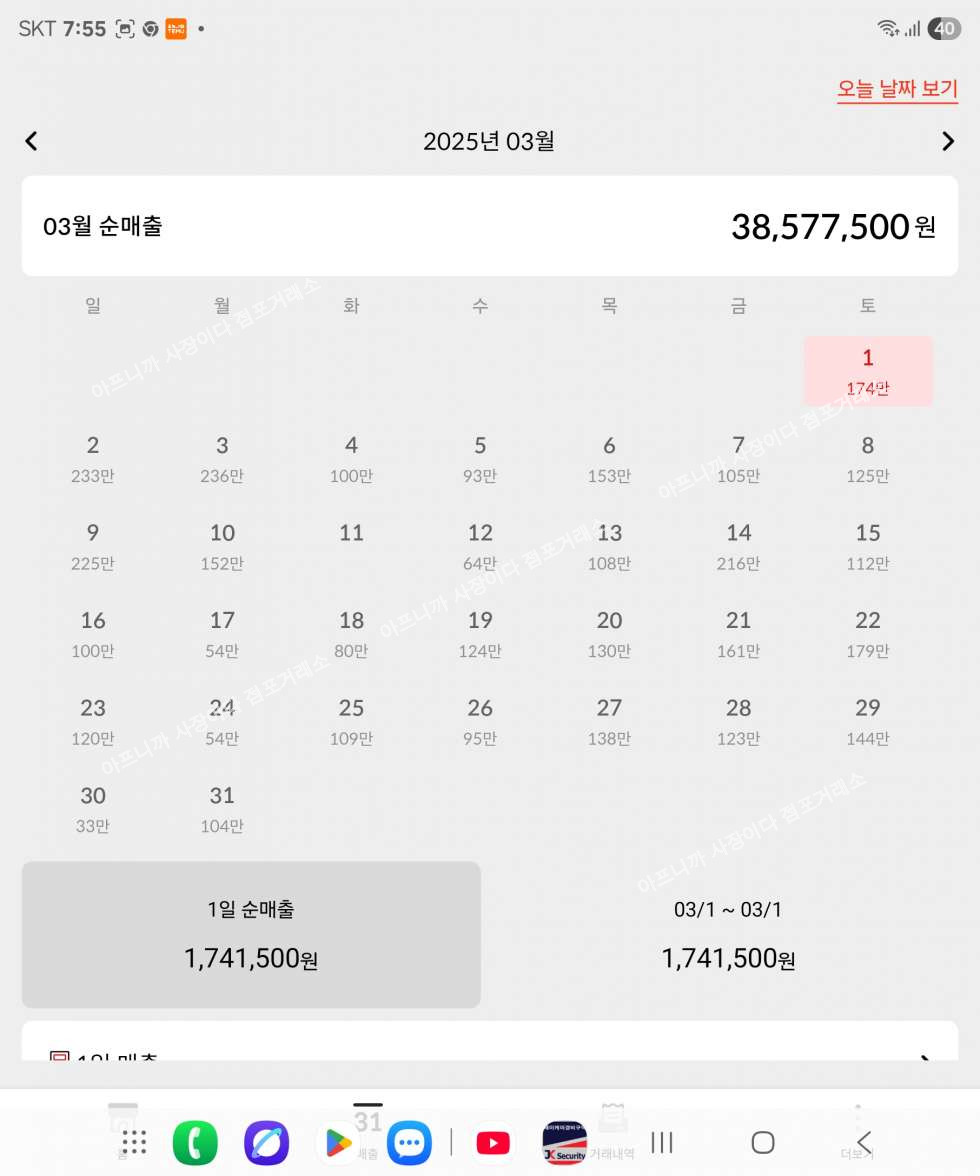Select day 30 with 33만 sales

[x=93, y=809]
